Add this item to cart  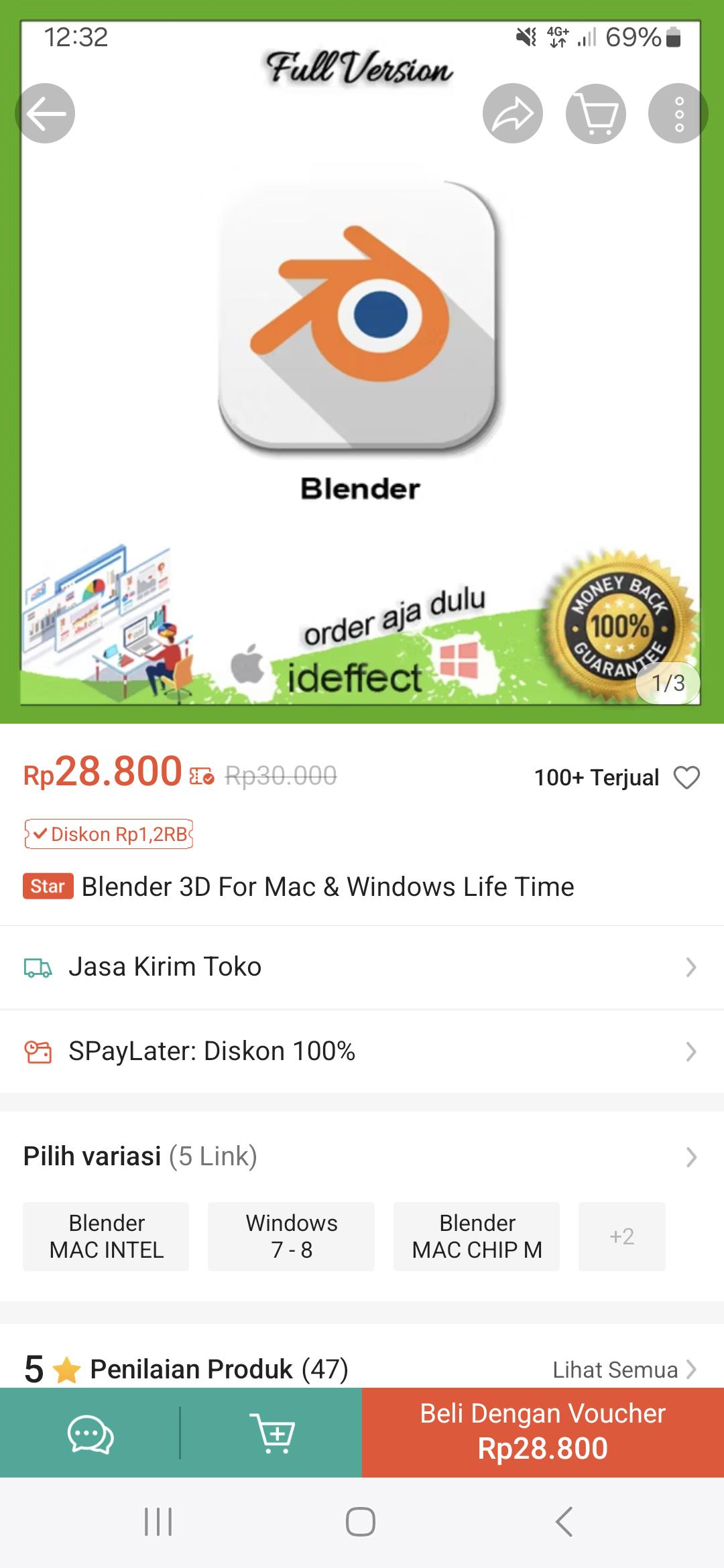pyautogui.click(x=271, y=1435)
